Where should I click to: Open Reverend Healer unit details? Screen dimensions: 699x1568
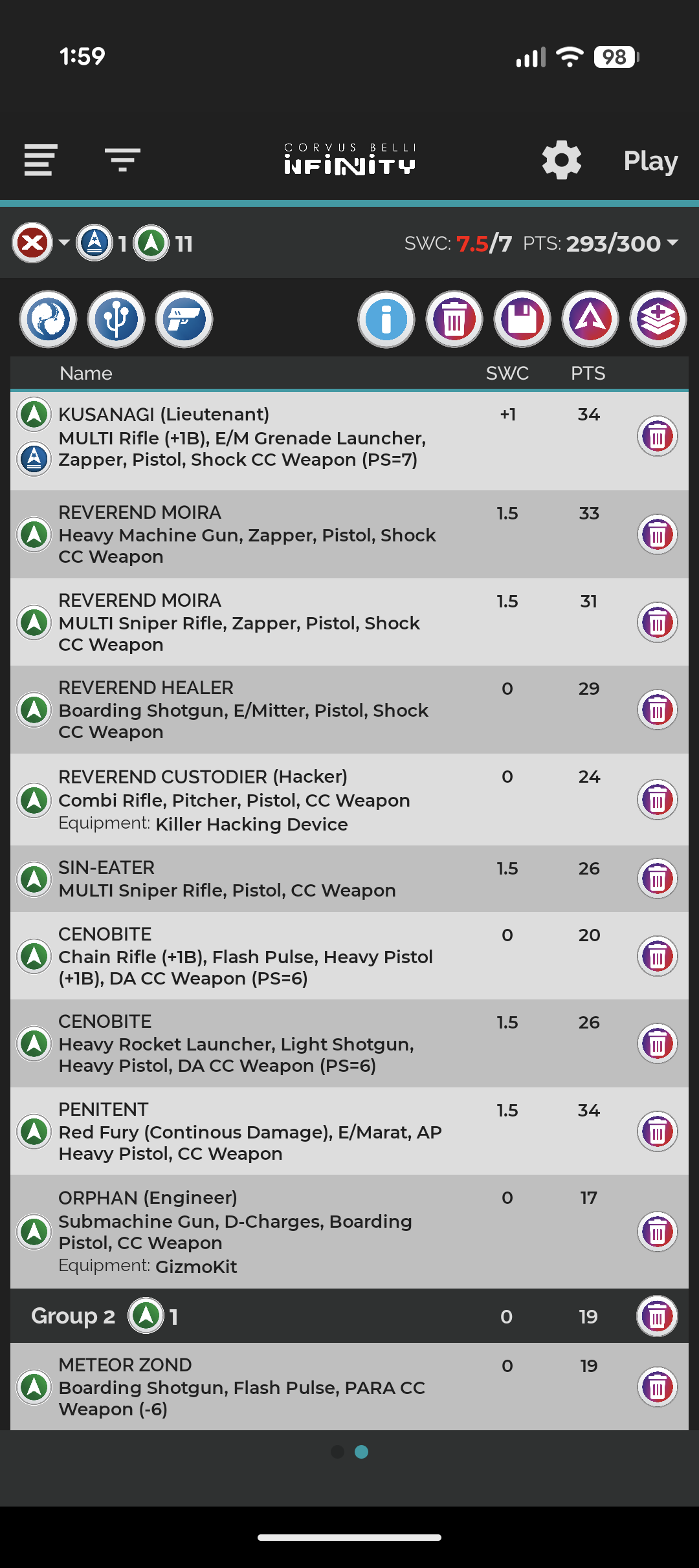tap(246, 710)
